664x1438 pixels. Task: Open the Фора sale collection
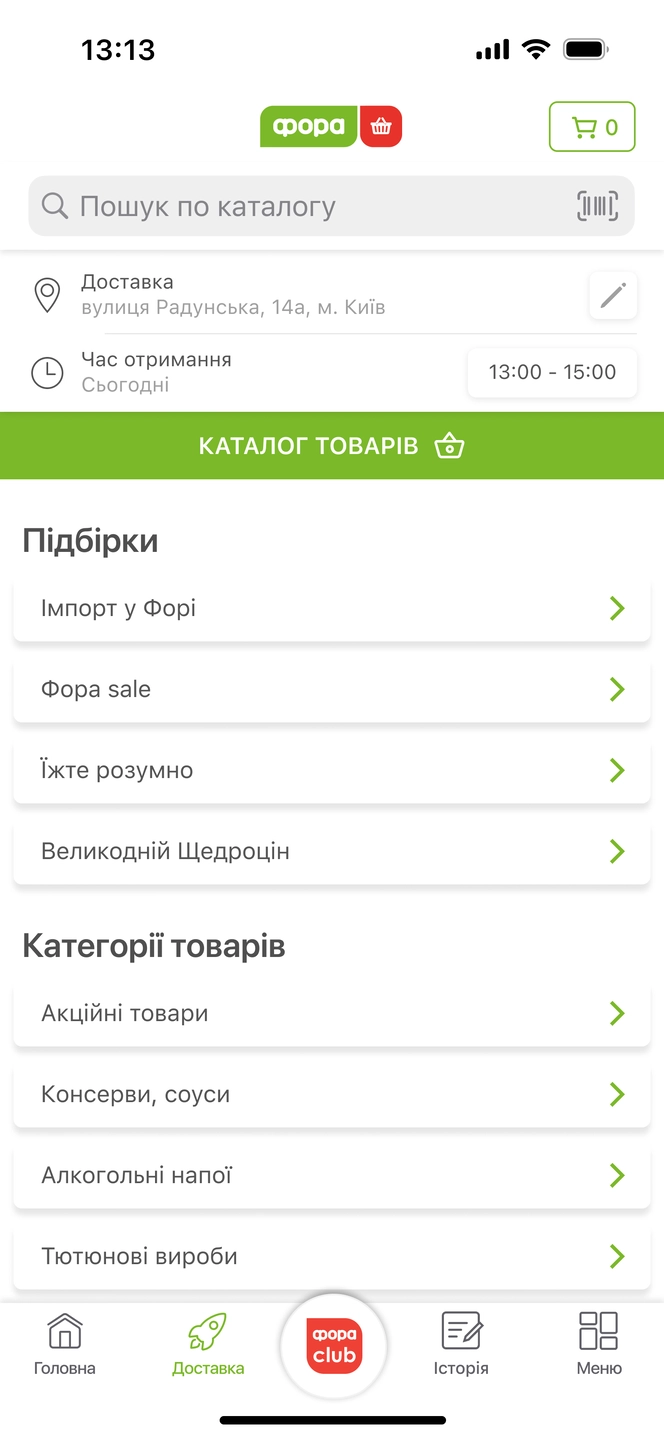click(x=332, y=690)
